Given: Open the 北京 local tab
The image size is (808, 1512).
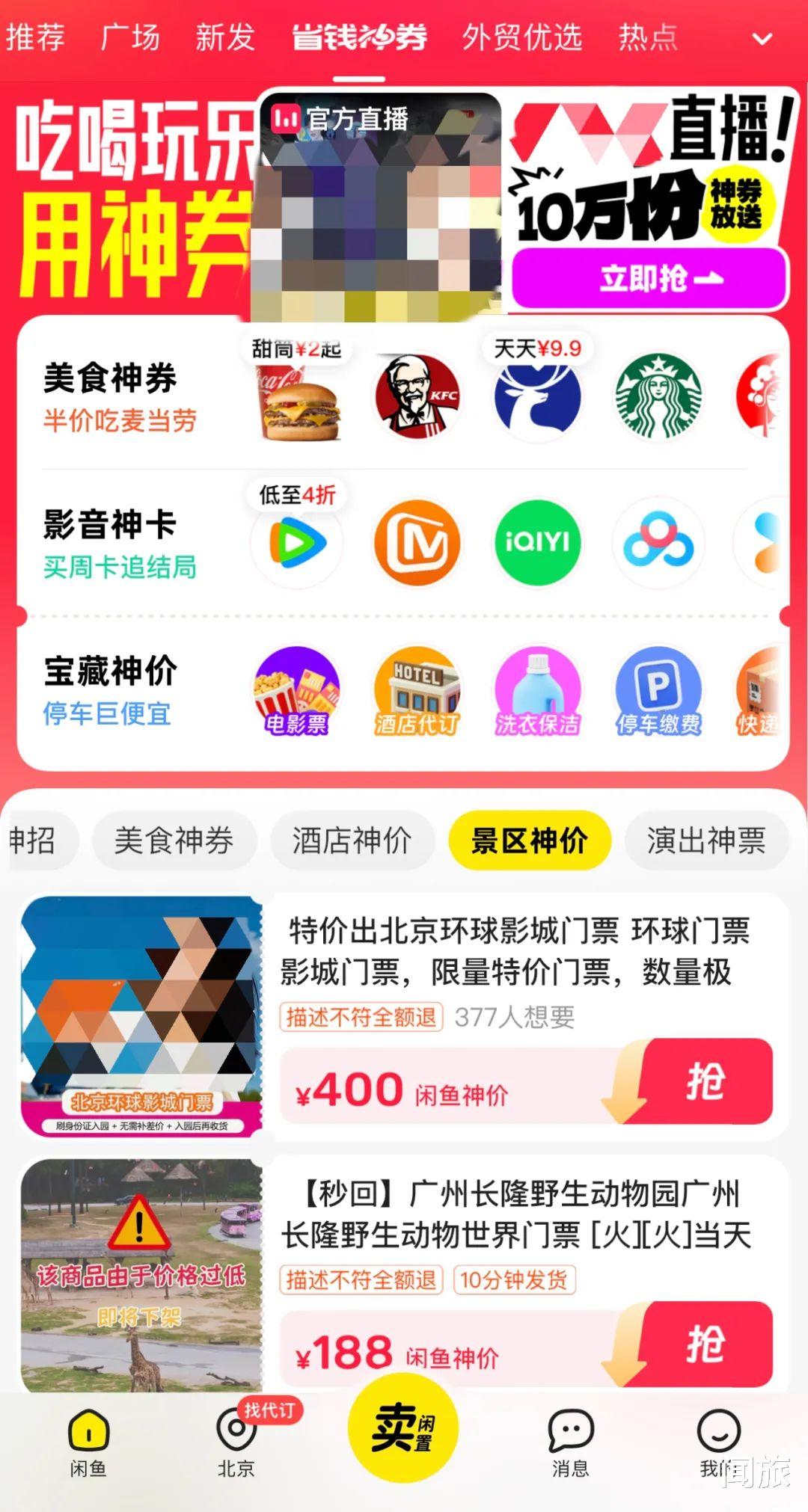Looking at the screenshot, I should point(236,1443).
